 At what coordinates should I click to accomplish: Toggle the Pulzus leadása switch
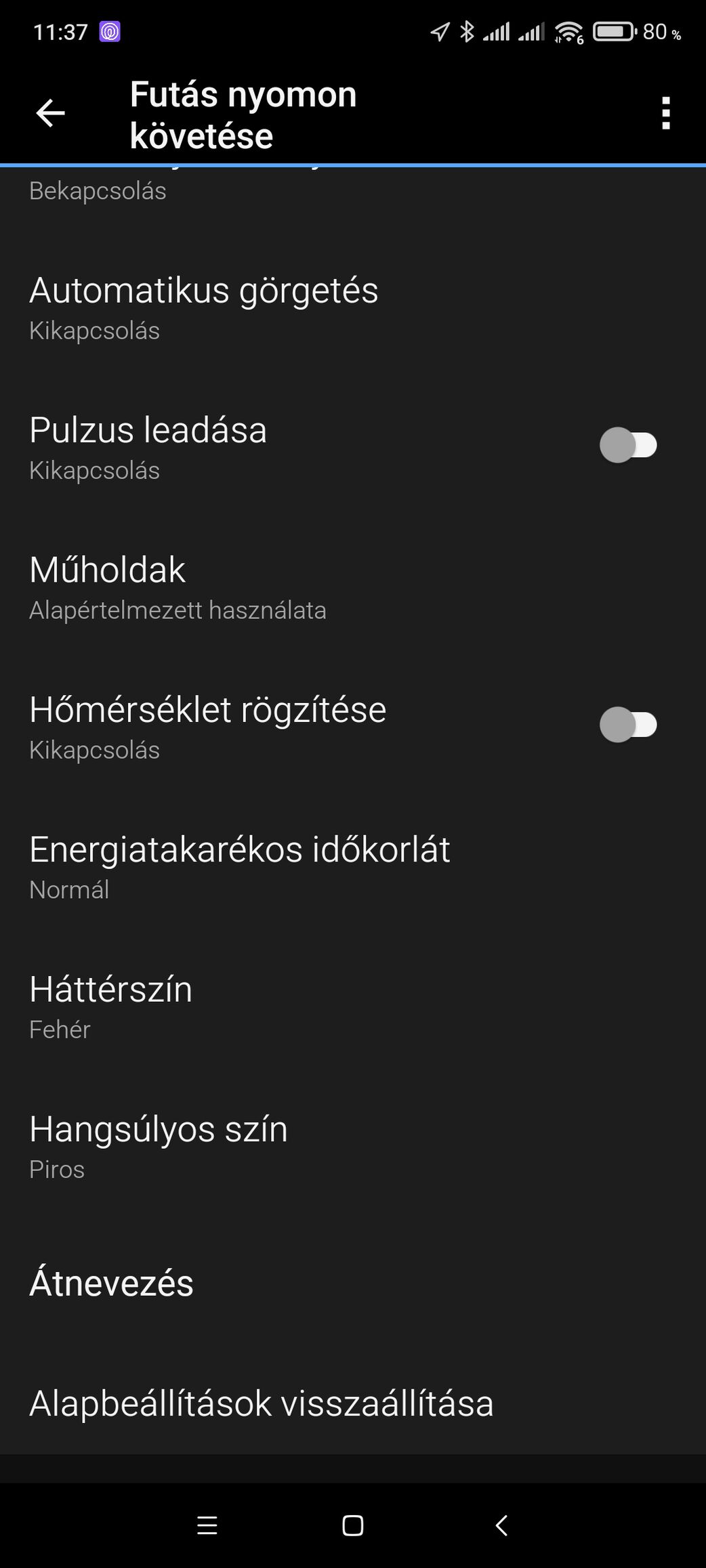pyautogui.click(x=628, y=446)
